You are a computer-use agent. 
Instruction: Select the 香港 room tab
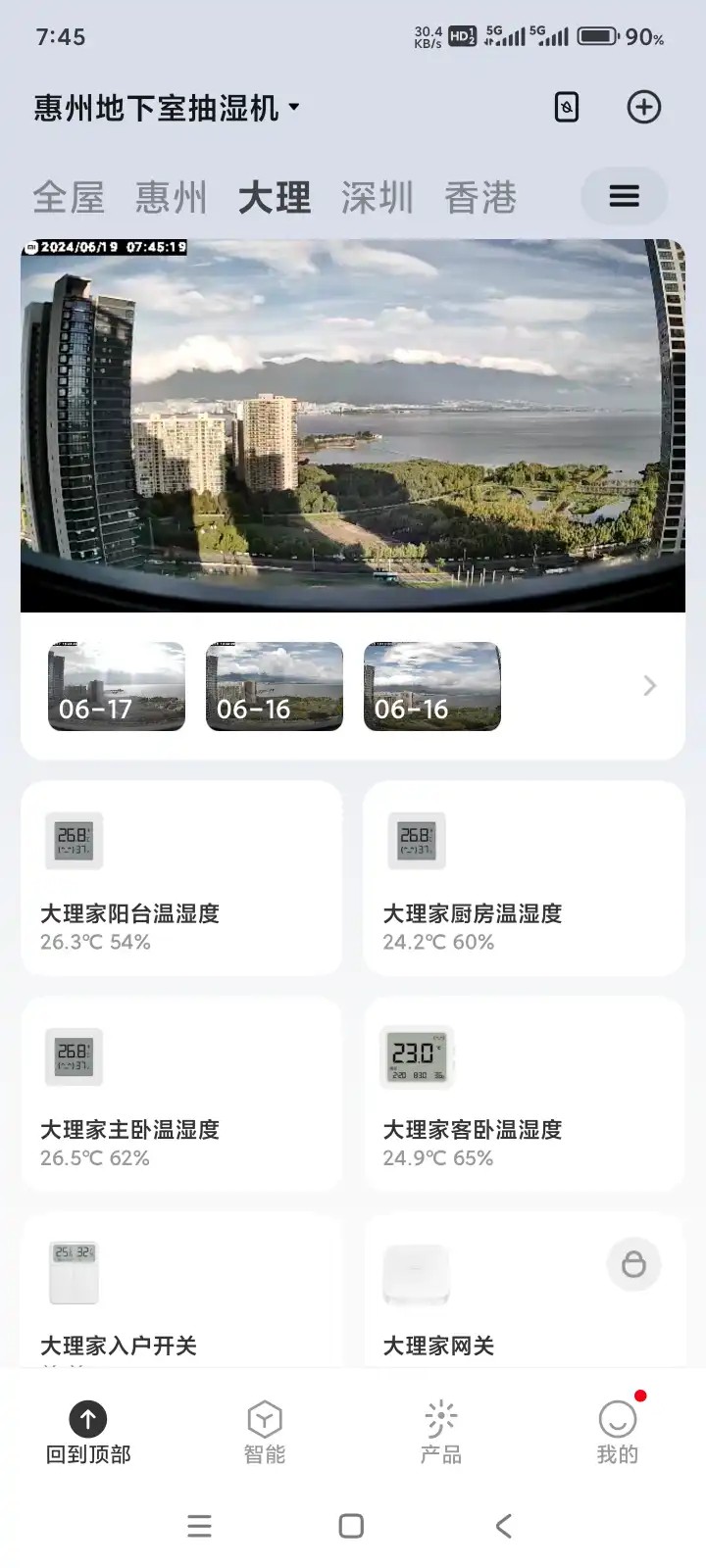480,198
